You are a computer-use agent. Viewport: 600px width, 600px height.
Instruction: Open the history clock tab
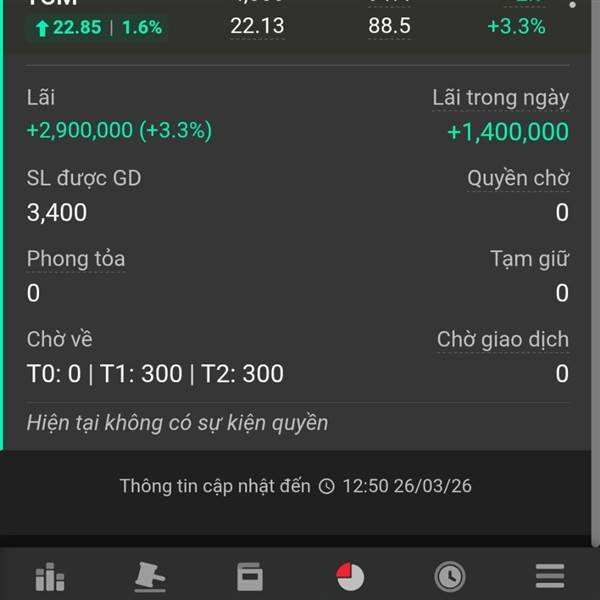click(450, 576)
